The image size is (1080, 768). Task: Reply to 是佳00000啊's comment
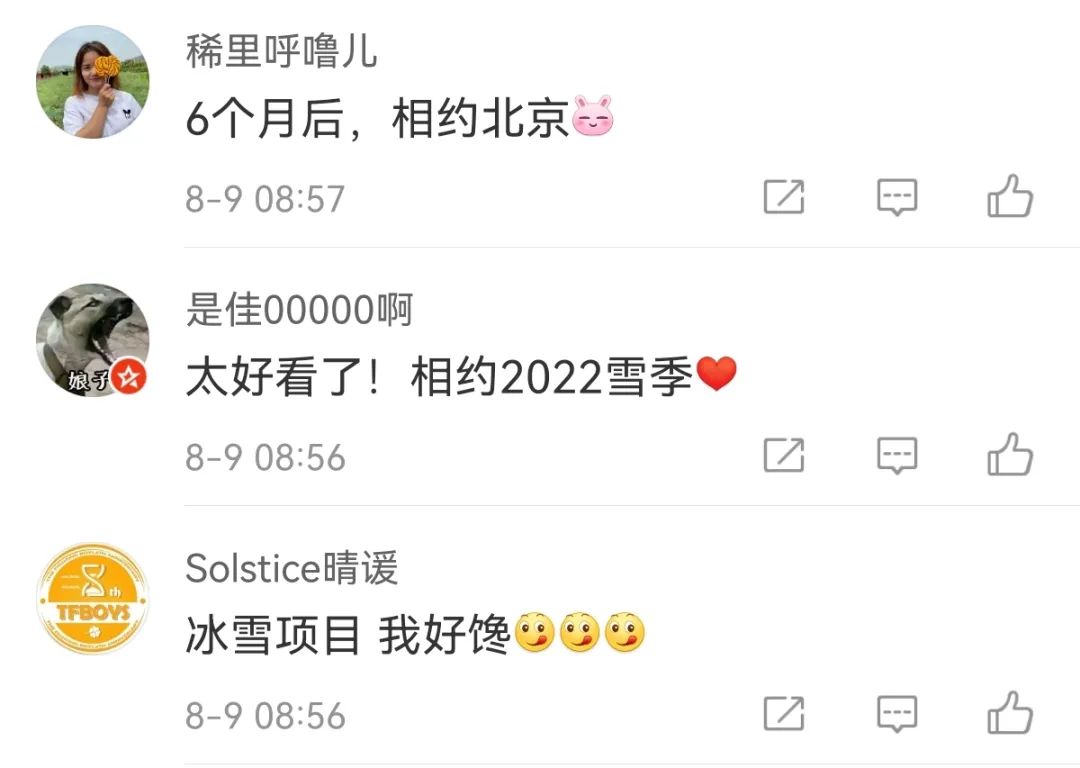point(897,456)
